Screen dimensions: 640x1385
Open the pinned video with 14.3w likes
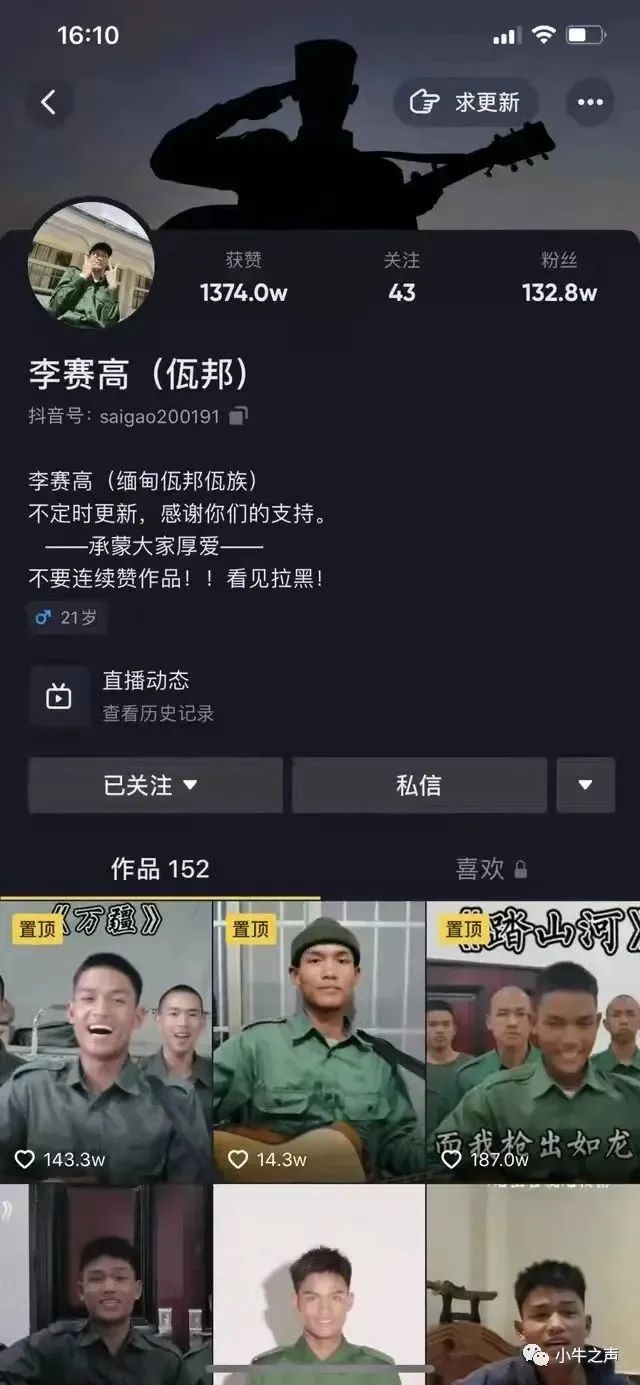coord(319,1040)
